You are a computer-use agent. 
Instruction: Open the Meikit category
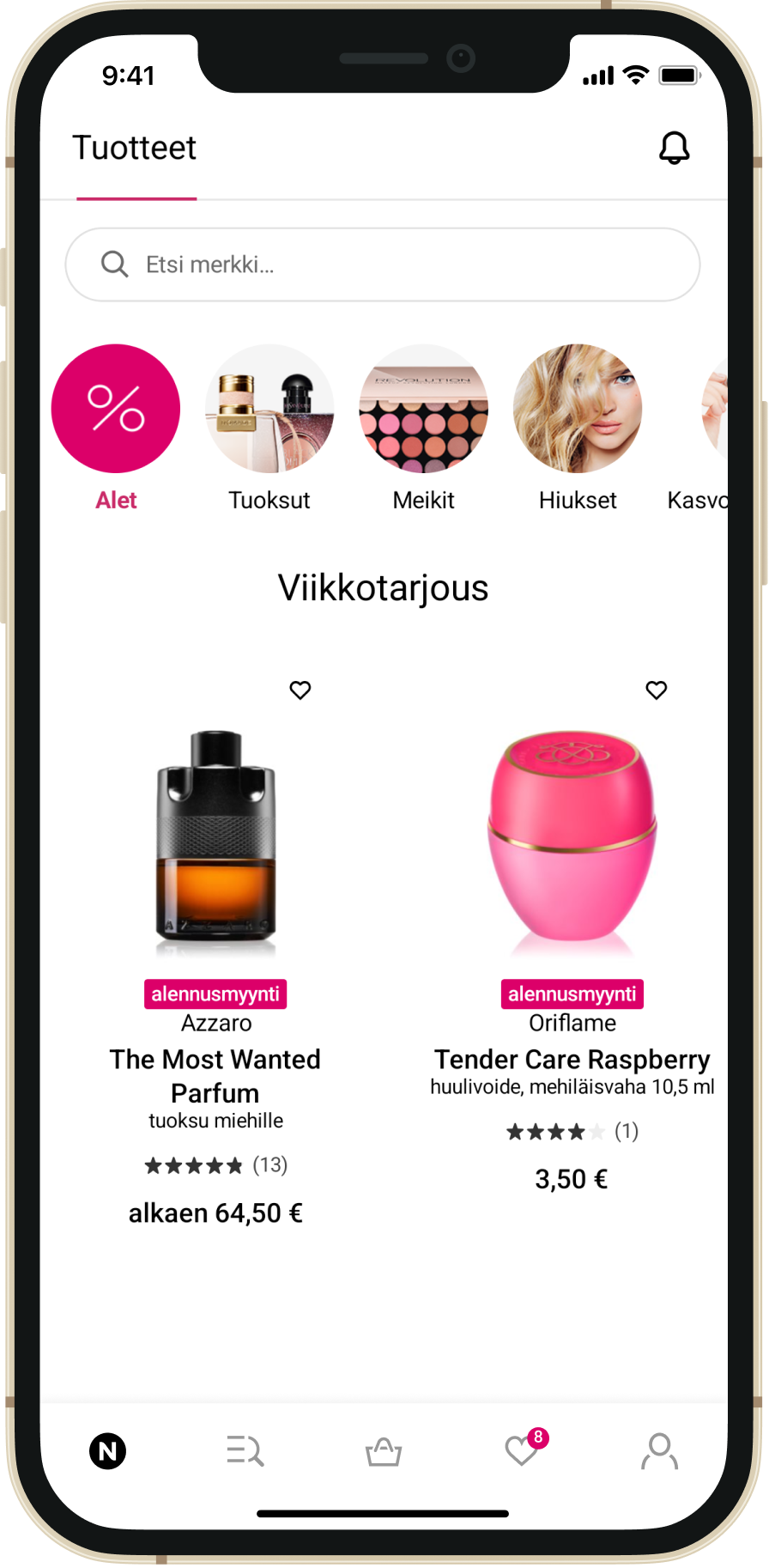(423, 410)
